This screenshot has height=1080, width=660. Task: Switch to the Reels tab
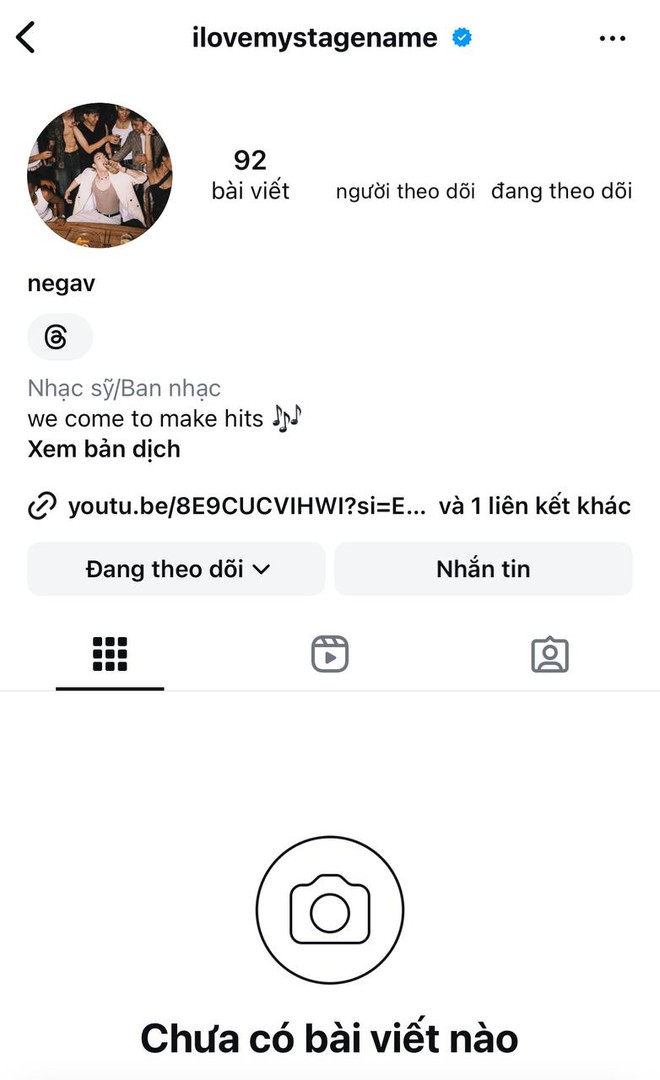(x=329, y=654)
